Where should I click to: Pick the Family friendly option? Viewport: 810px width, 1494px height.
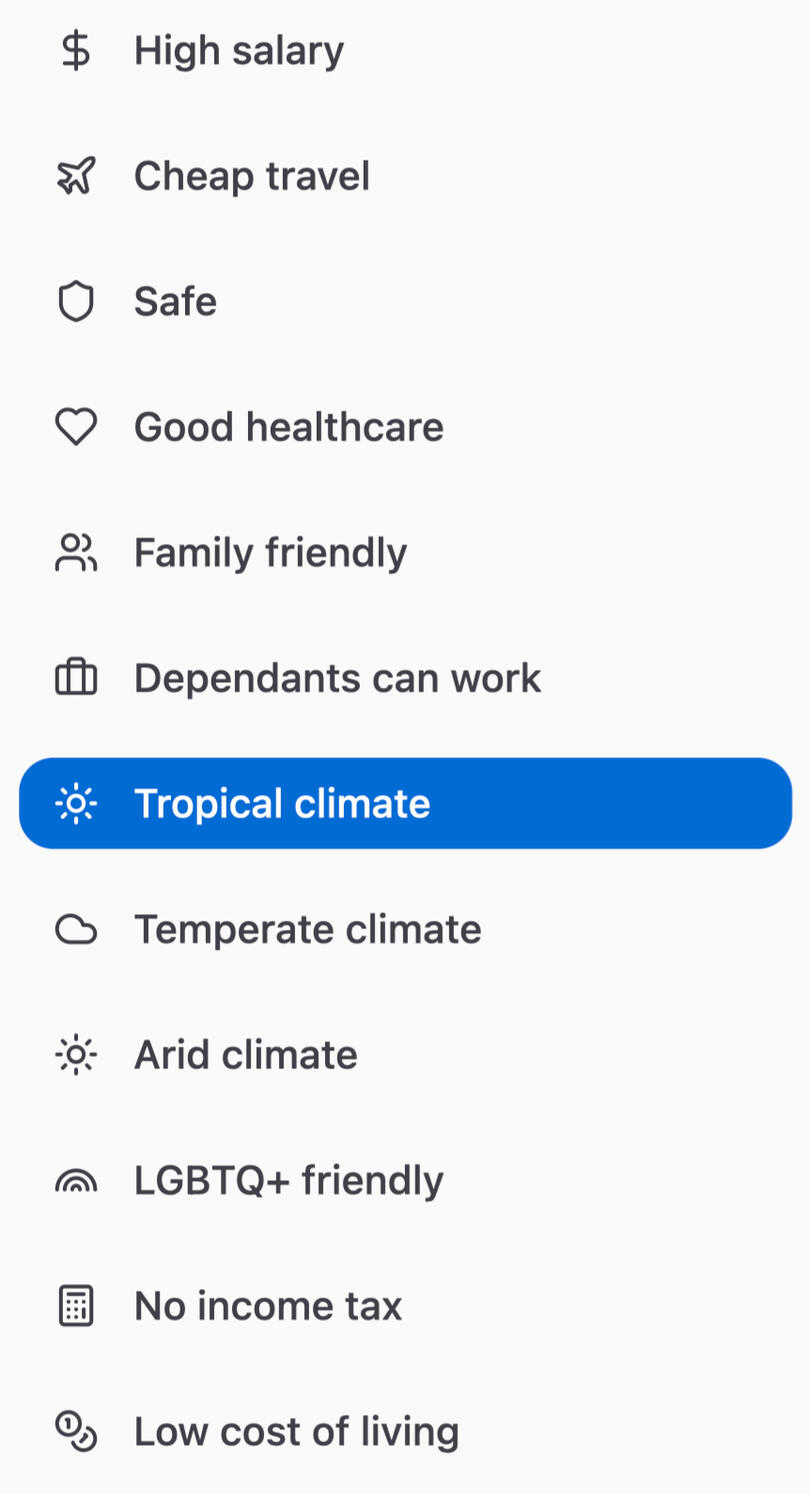tap(405, 553)
